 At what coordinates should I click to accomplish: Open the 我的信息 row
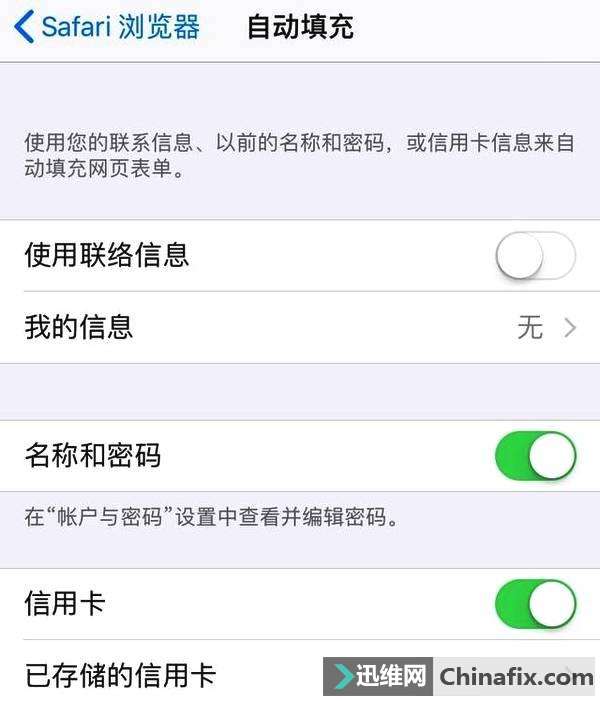coord(300,327)
